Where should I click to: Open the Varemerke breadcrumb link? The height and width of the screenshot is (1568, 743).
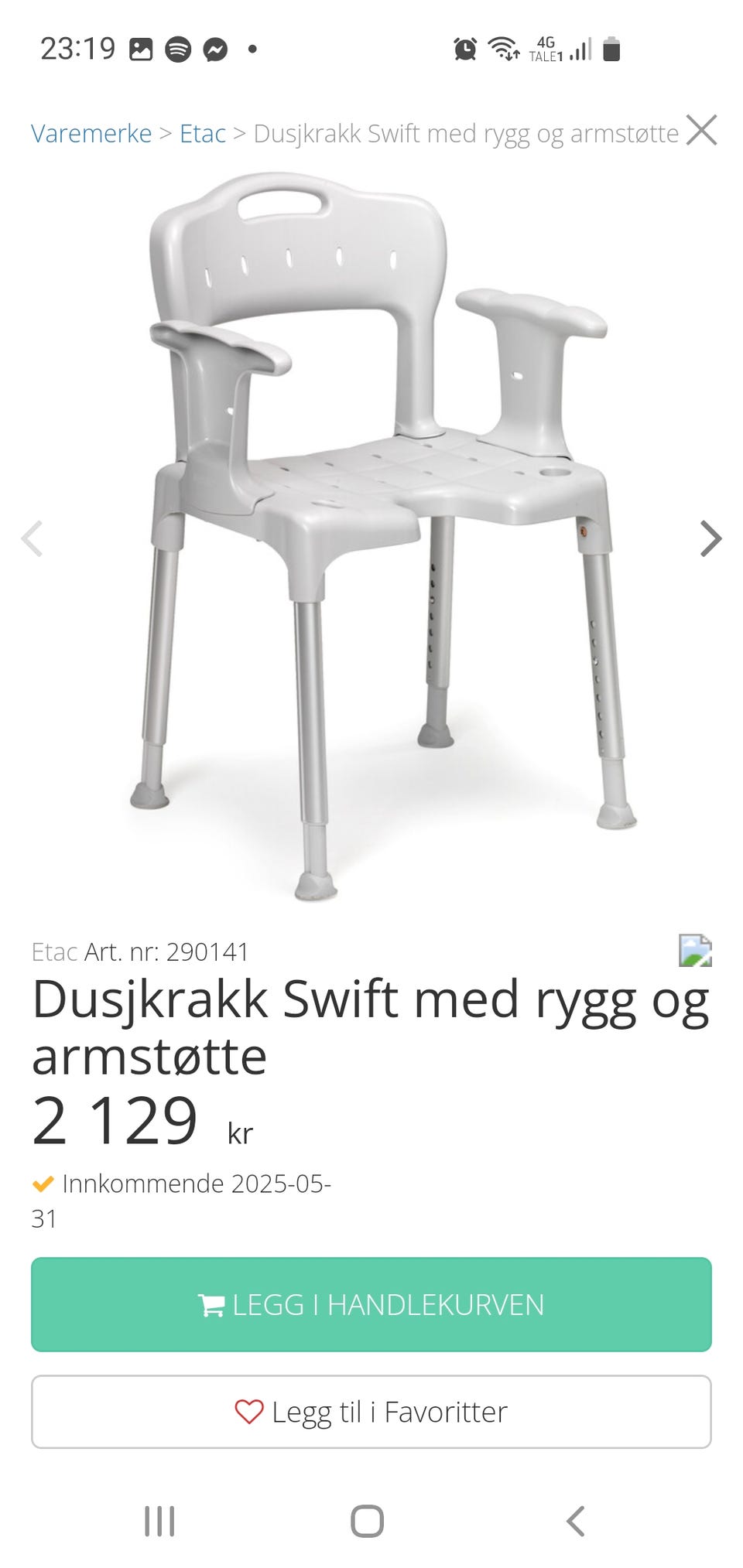pos(91,134)
